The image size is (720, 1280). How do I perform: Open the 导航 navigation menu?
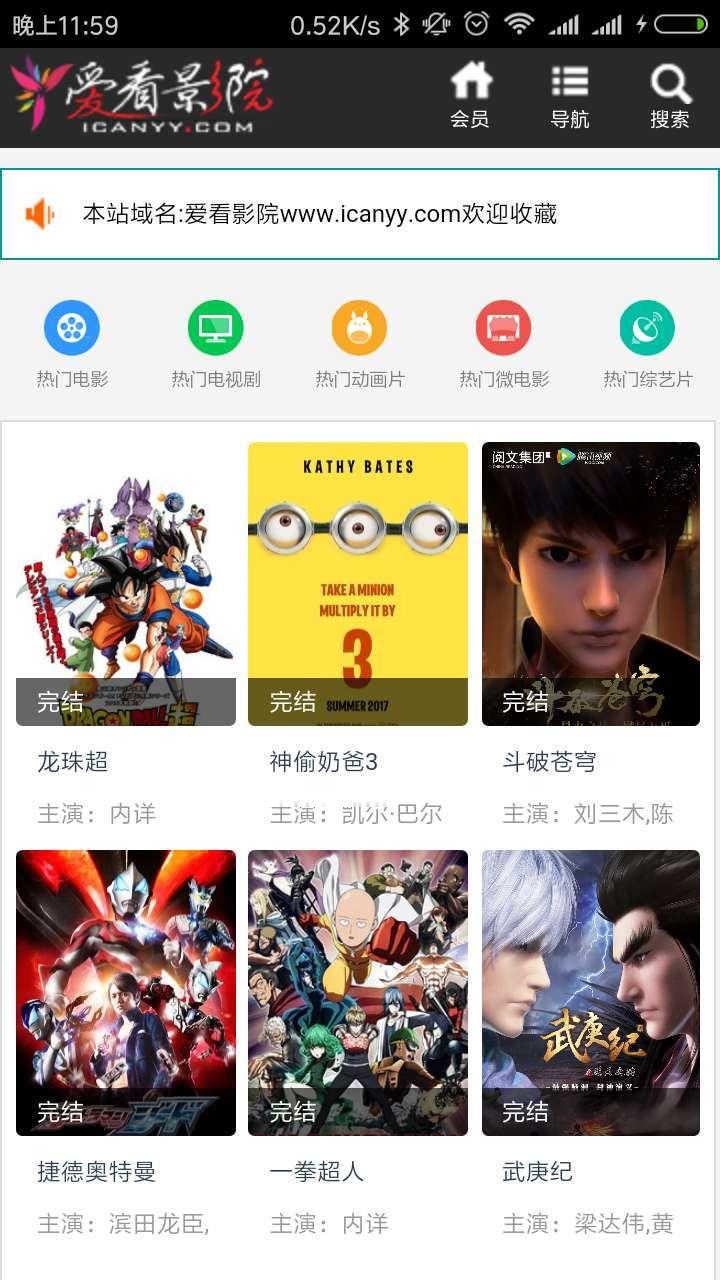[x=570, y=97]
